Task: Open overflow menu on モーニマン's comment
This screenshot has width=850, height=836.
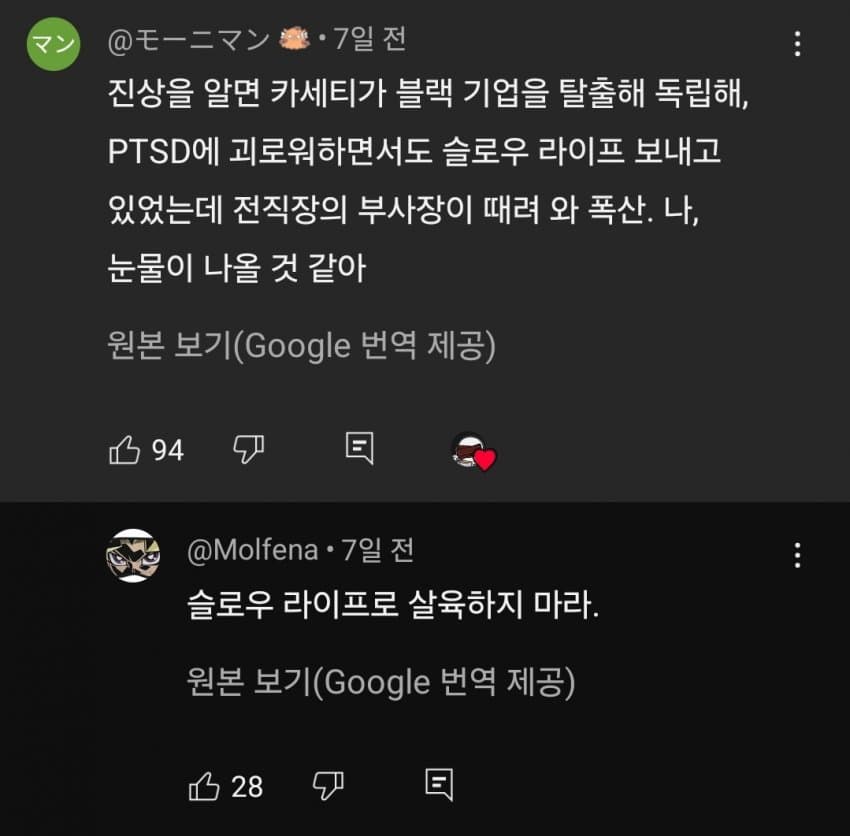Action: (797, 44)
